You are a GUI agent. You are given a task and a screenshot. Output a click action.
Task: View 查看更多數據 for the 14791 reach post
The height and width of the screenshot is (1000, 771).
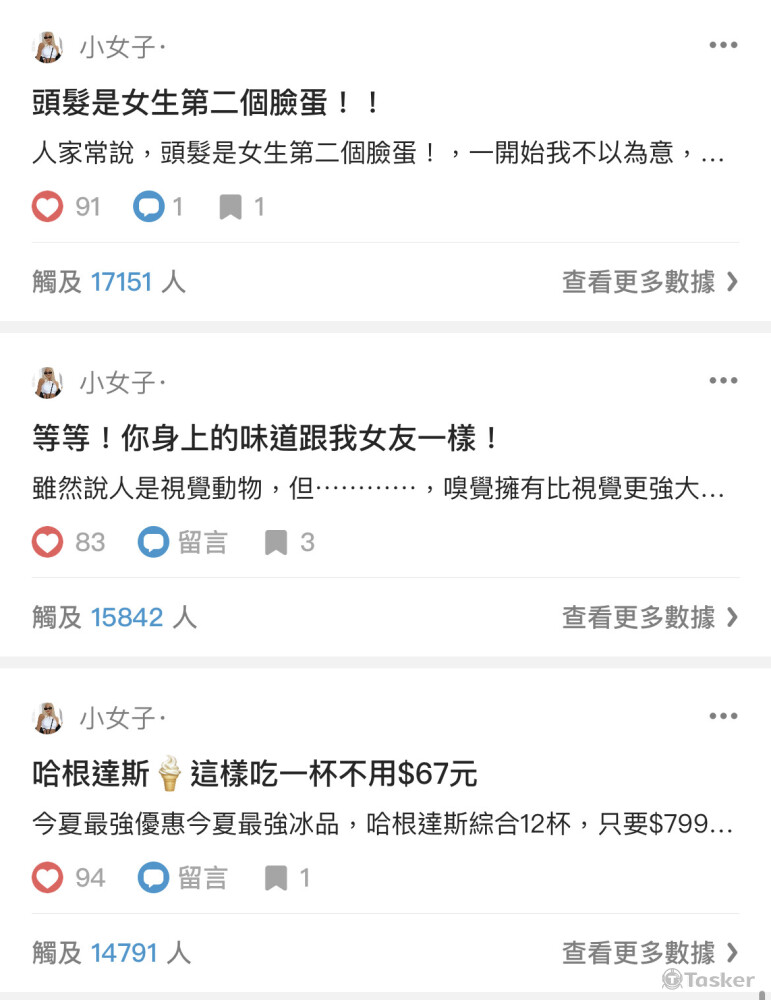point(650,952)
